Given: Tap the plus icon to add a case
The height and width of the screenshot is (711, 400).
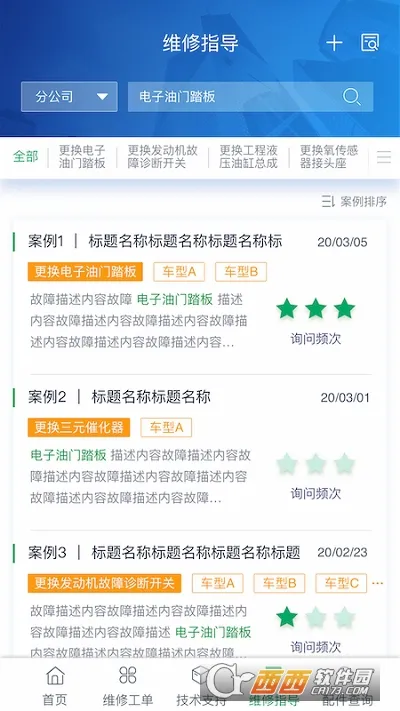Looking at the screenshot, I should coord(334,44).
